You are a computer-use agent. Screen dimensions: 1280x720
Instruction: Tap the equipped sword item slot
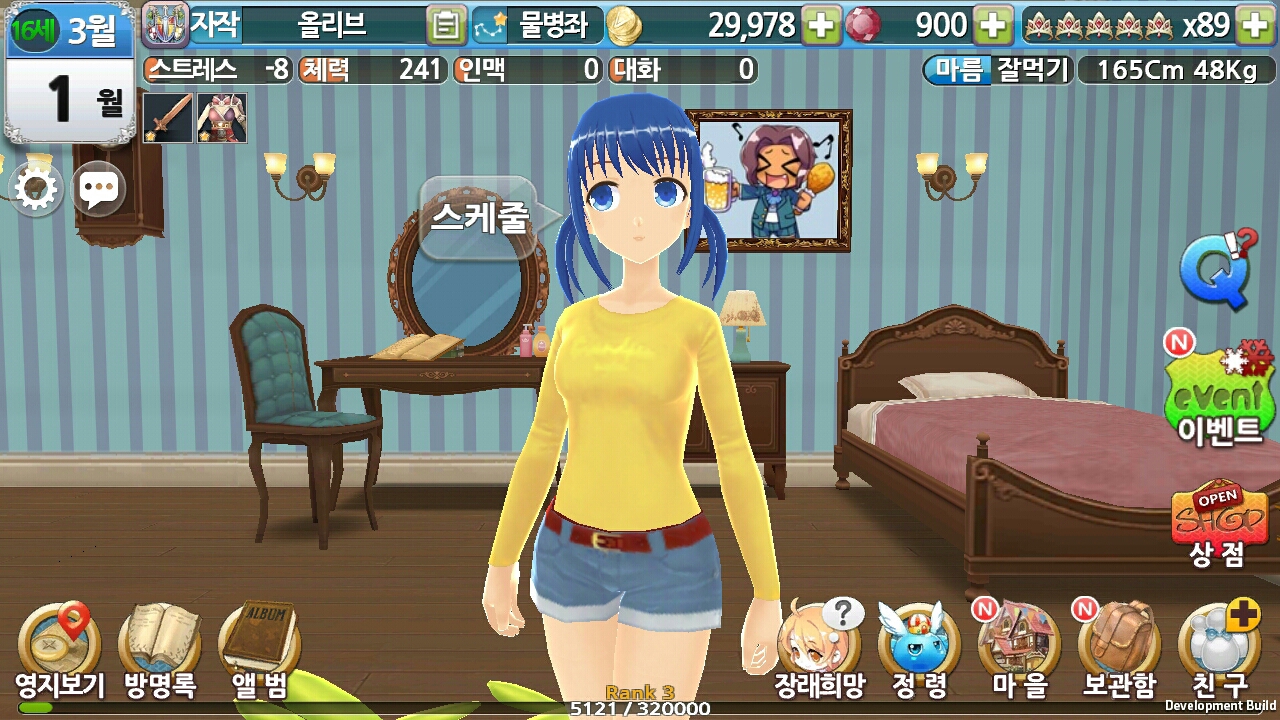167,118
